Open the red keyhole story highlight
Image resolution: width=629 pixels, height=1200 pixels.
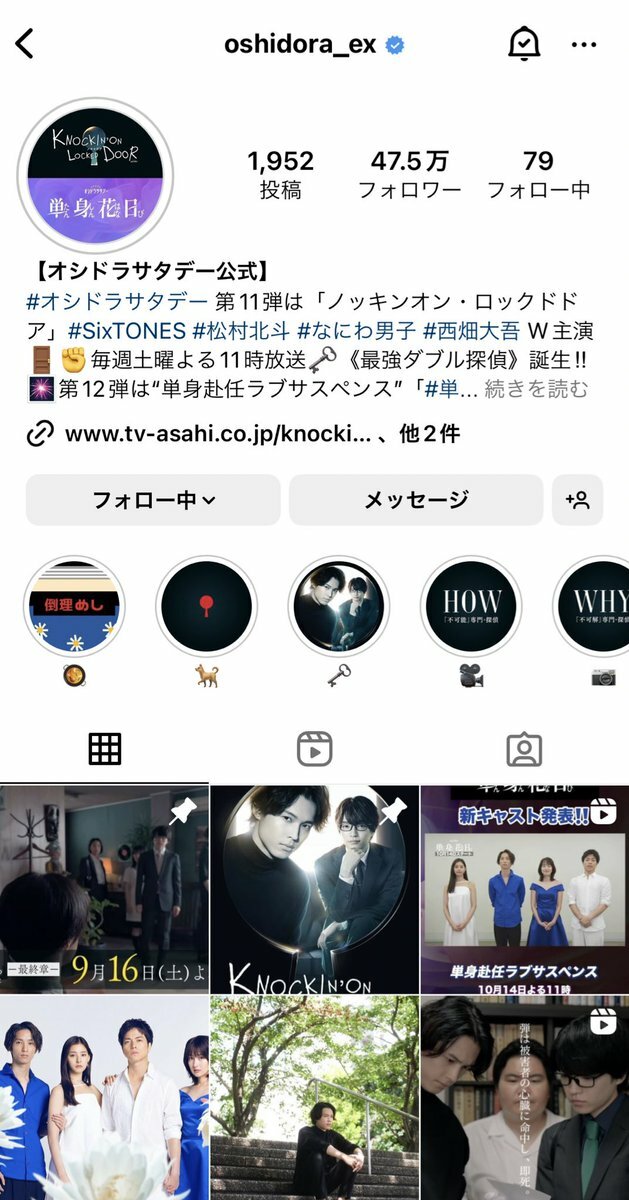(x=206, y=606)
